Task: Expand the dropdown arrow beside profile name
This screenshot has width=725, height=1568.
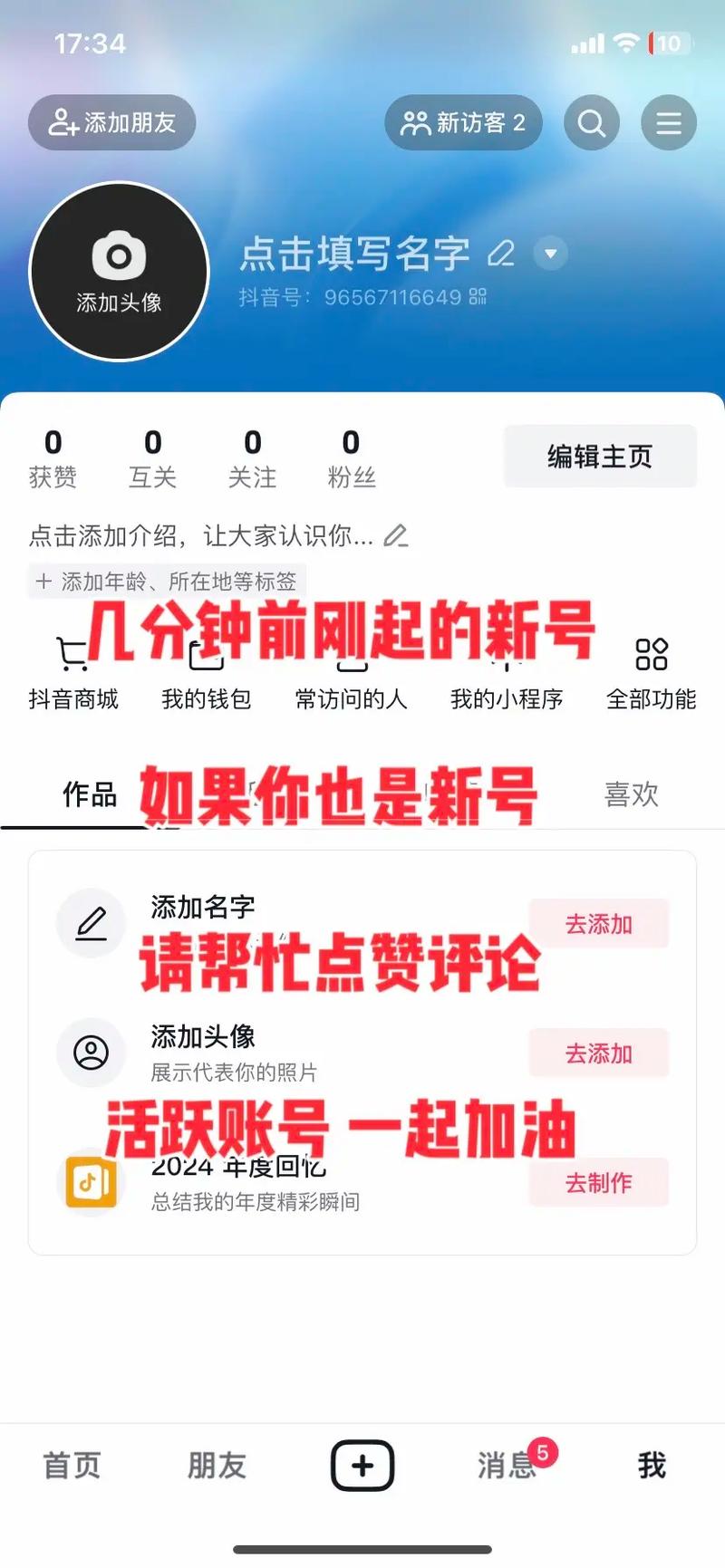Action: tap(550, 255)
